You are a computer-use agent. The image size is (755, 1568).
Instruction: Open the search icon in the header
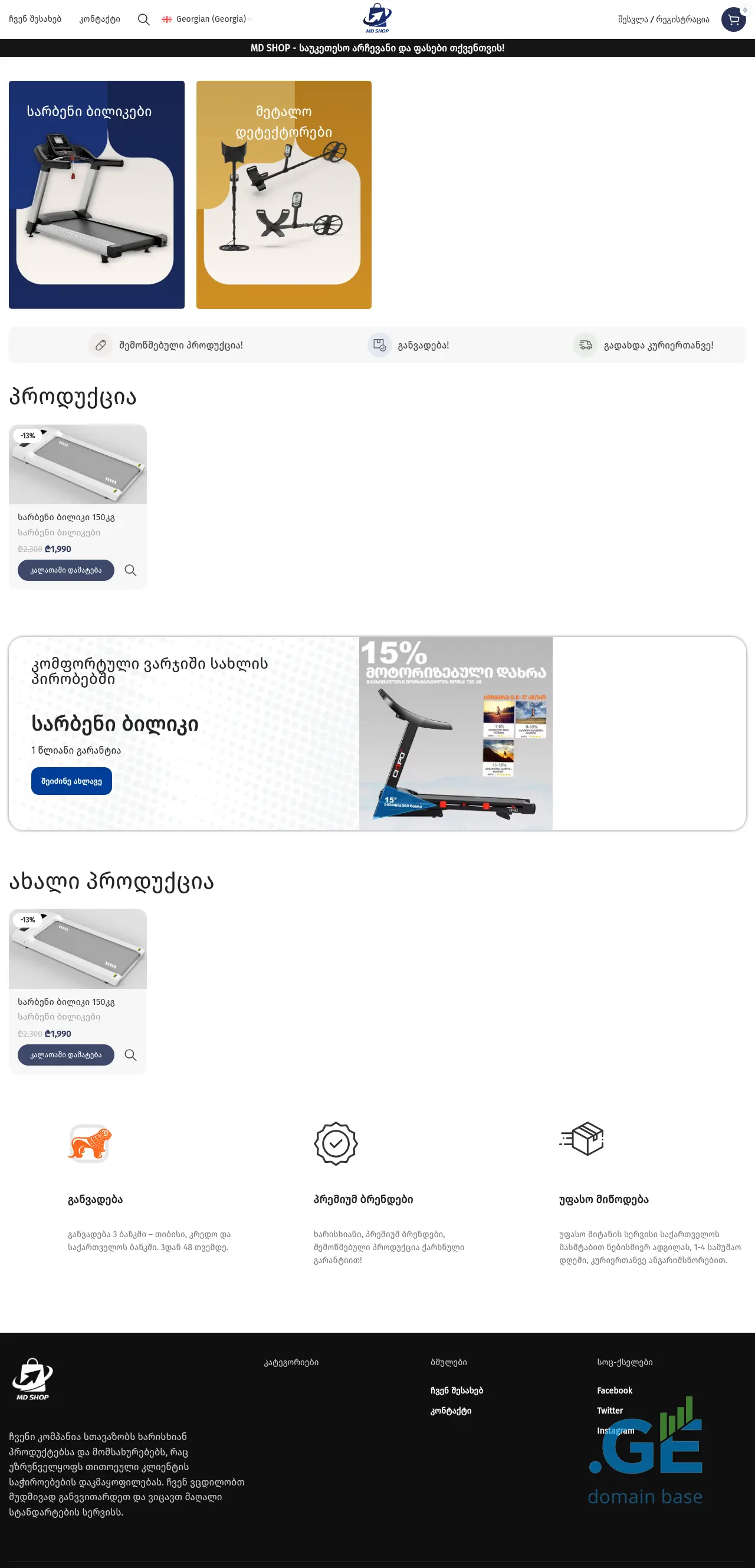click(144, 19)
